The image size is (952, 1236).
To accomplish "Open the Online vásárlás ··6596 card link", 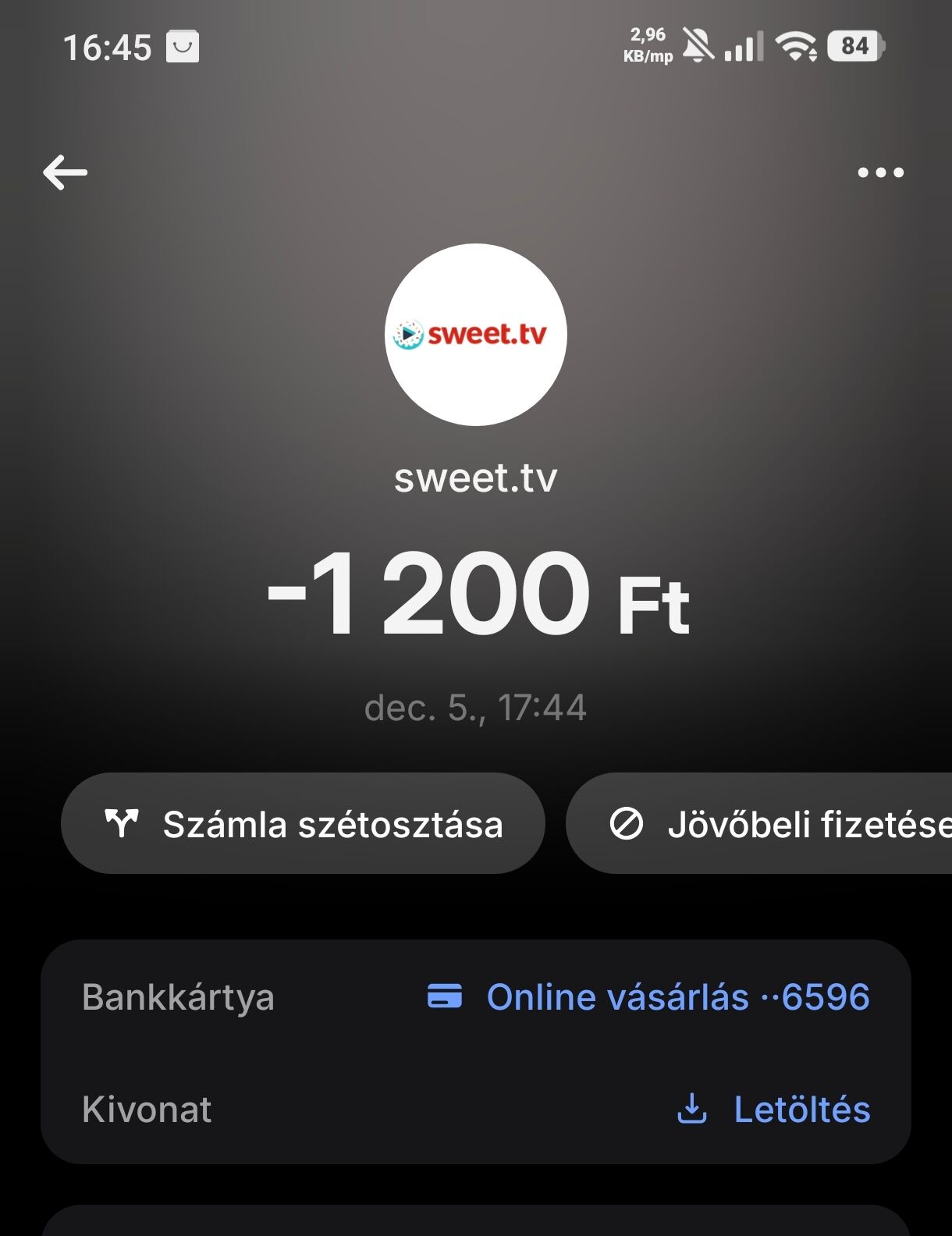I will (x=648, y=997).
